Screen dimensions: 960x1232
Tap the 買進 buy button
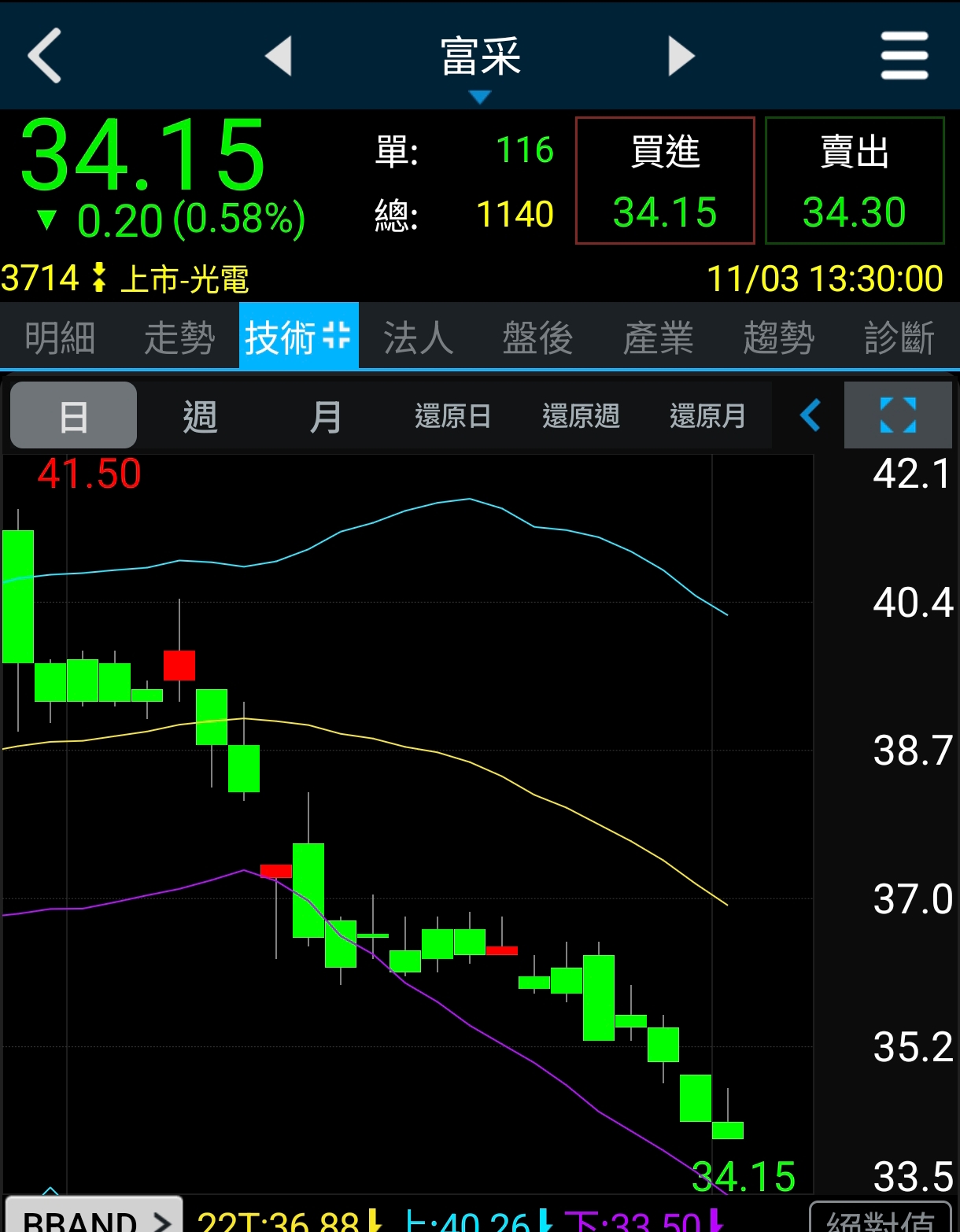coord(665,181)
